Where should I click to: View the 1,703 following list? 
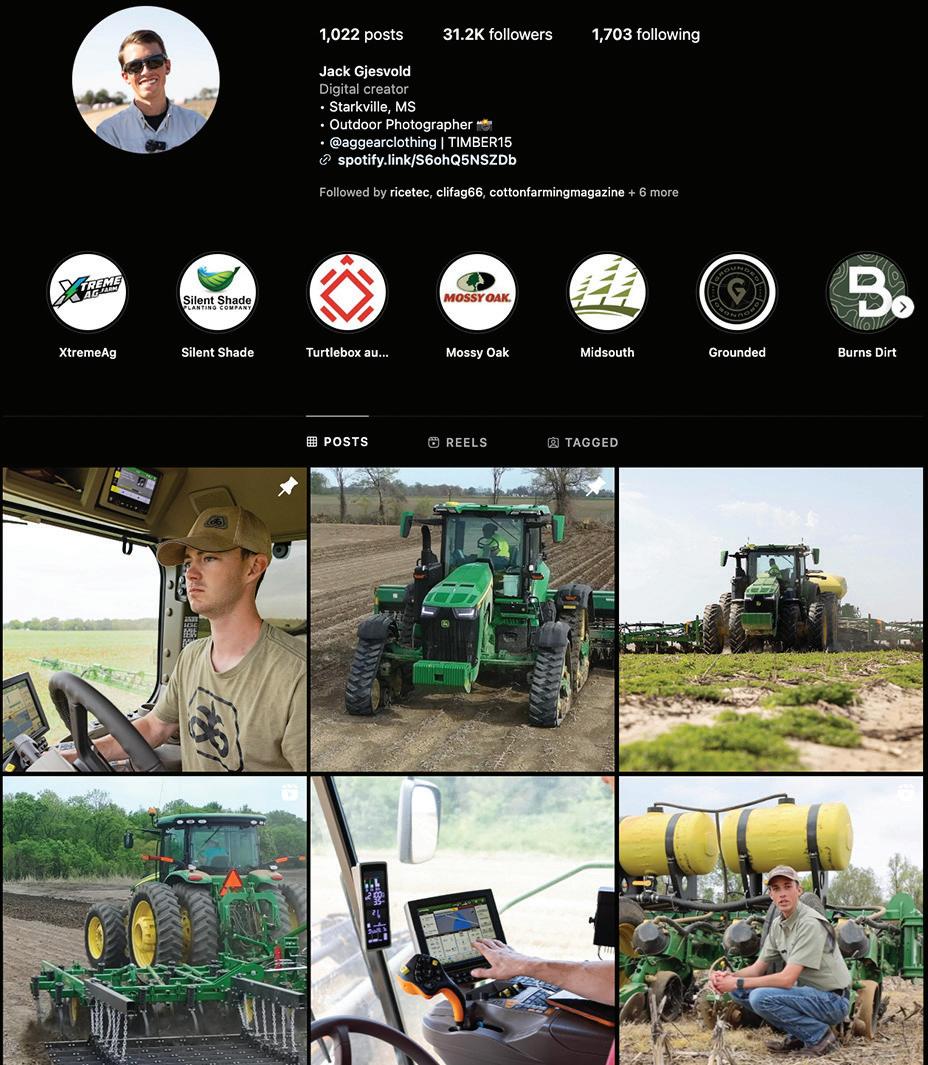point(645,35)
